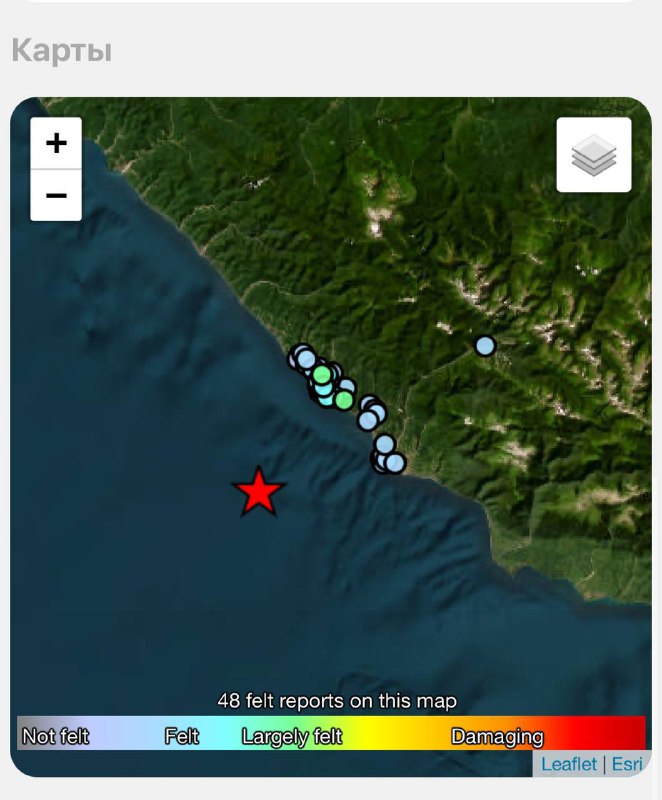Screen dimensions: 662x800
Task: Zoom out on the map
Action: (x=56, y=195)
